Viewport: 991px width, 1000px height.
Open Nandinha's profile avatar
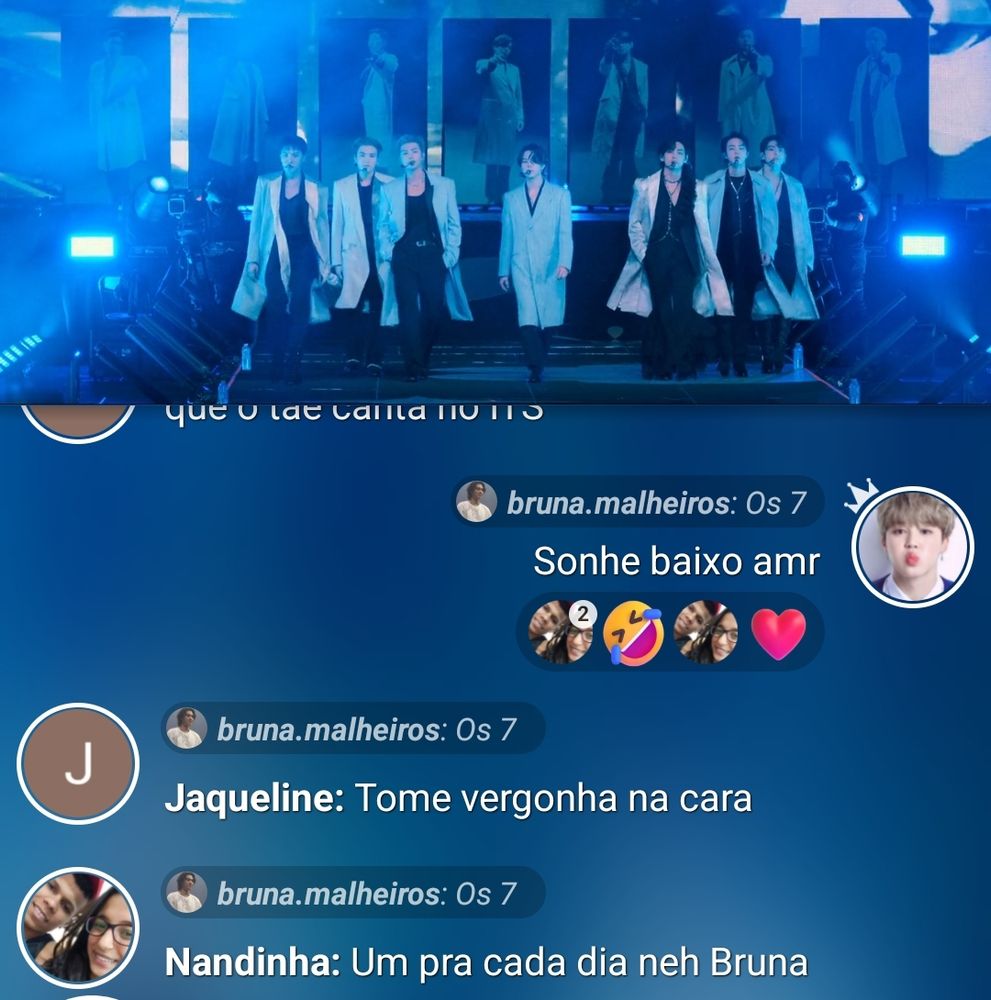point(78,927)
